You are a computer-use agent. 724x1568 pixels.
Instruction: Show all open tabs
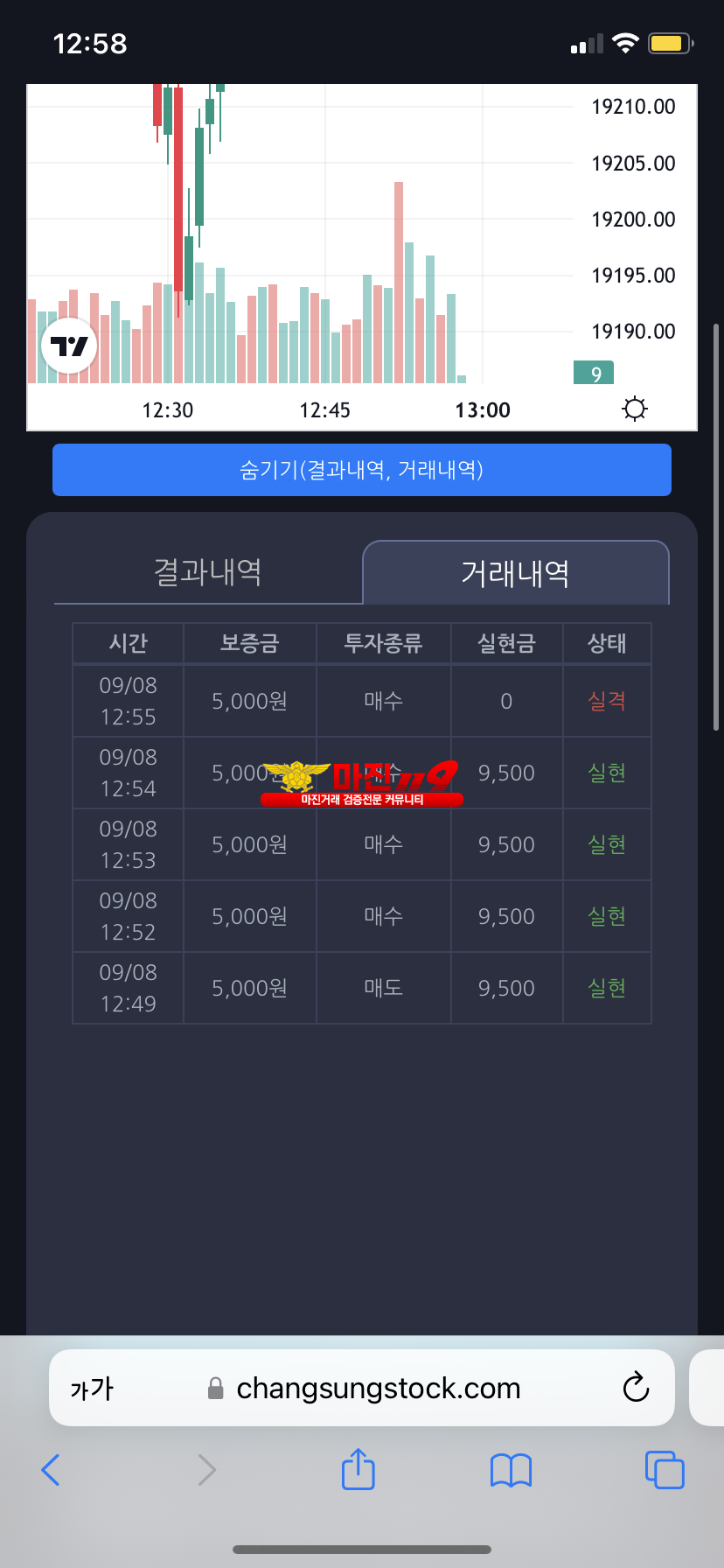[x=664, y=1470]
